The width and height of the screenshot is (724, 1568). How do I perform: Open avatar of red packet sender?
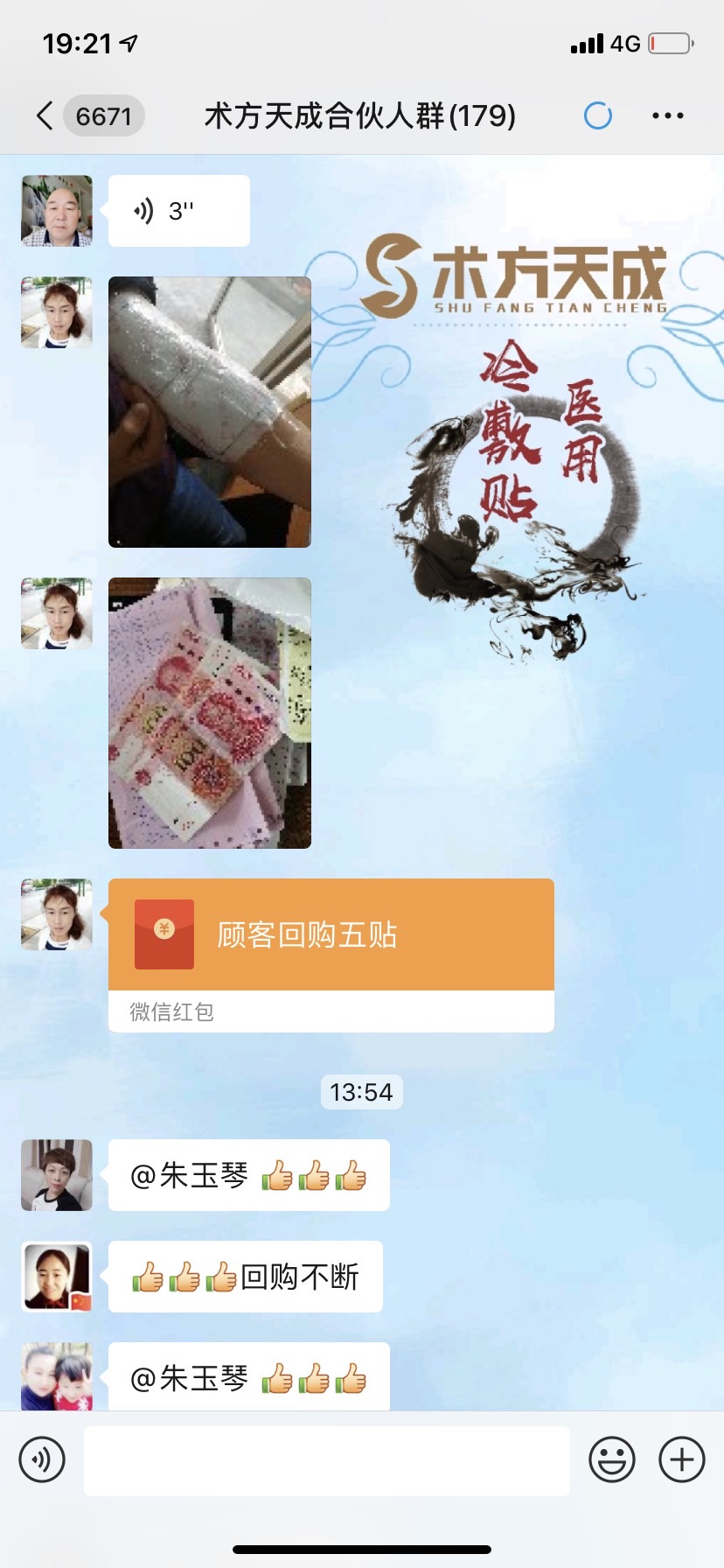57,914
